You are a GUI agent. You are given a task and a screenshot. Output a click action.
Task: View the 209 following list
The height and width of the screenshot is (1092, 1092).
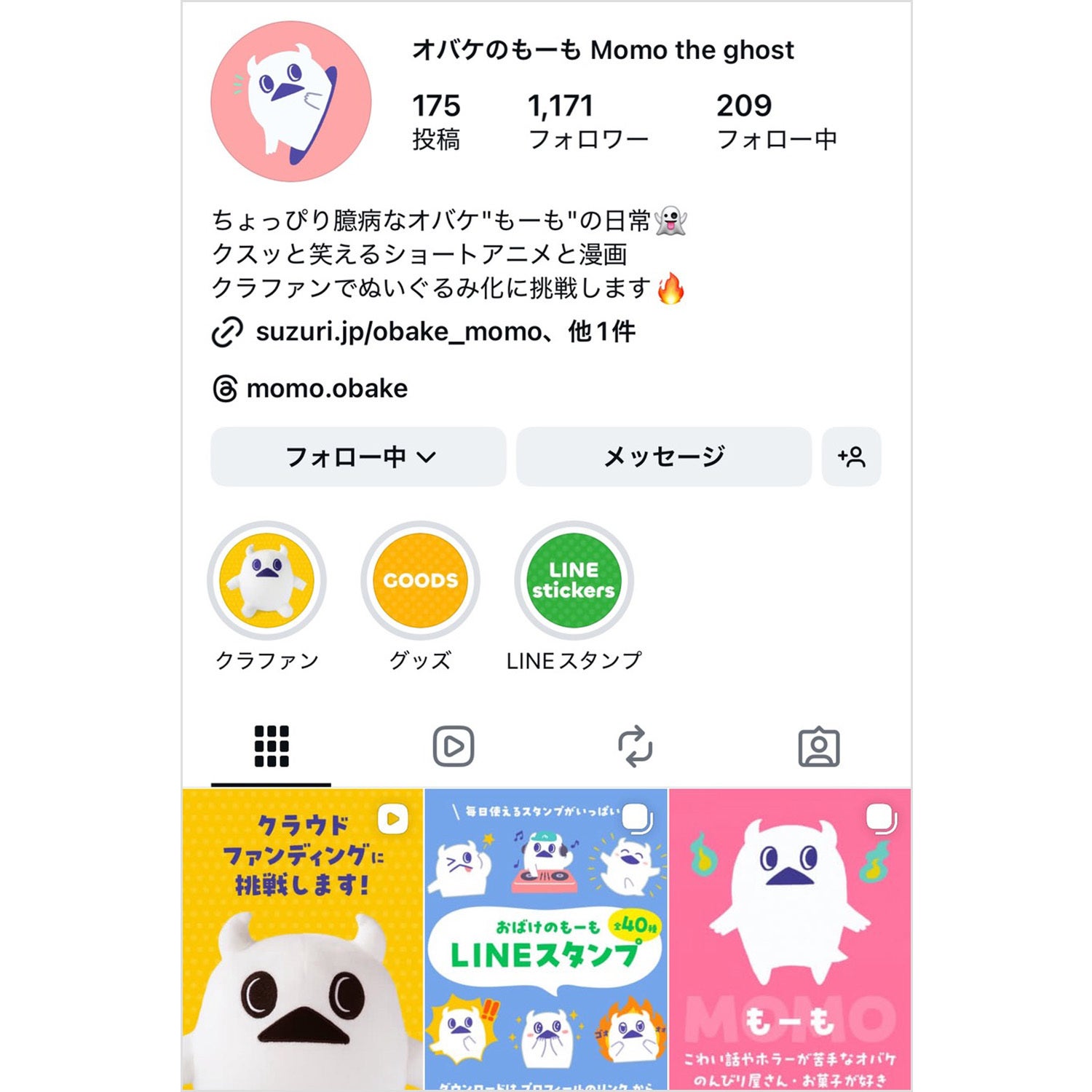[776, 121]
